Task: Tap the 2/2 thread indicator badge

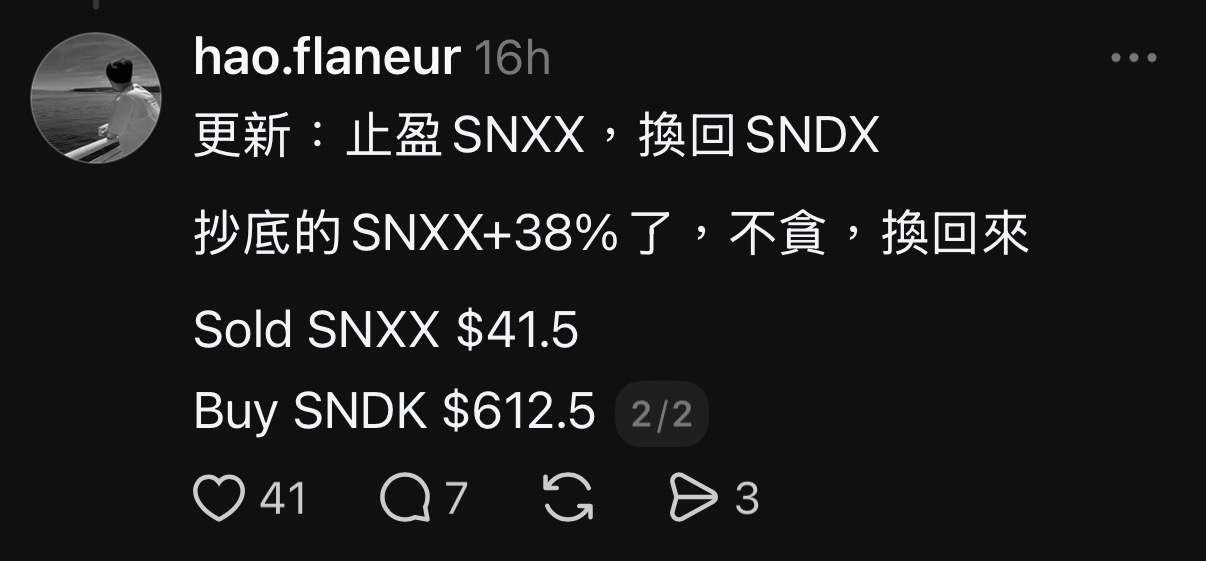Action: click(661, 414)
